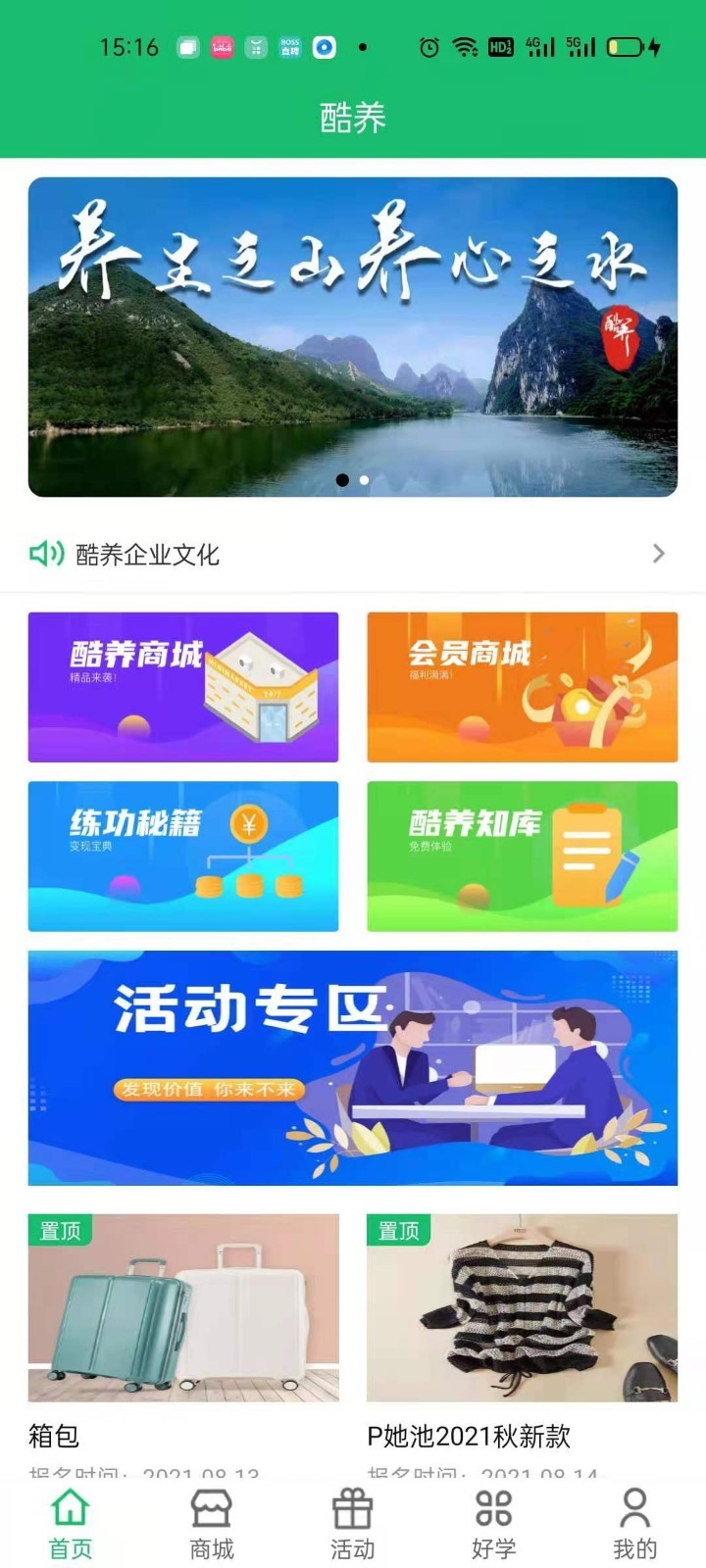Open the 酷养商城 banner
This screenshot has height=1568, width=706.
(x=183, y=687)
